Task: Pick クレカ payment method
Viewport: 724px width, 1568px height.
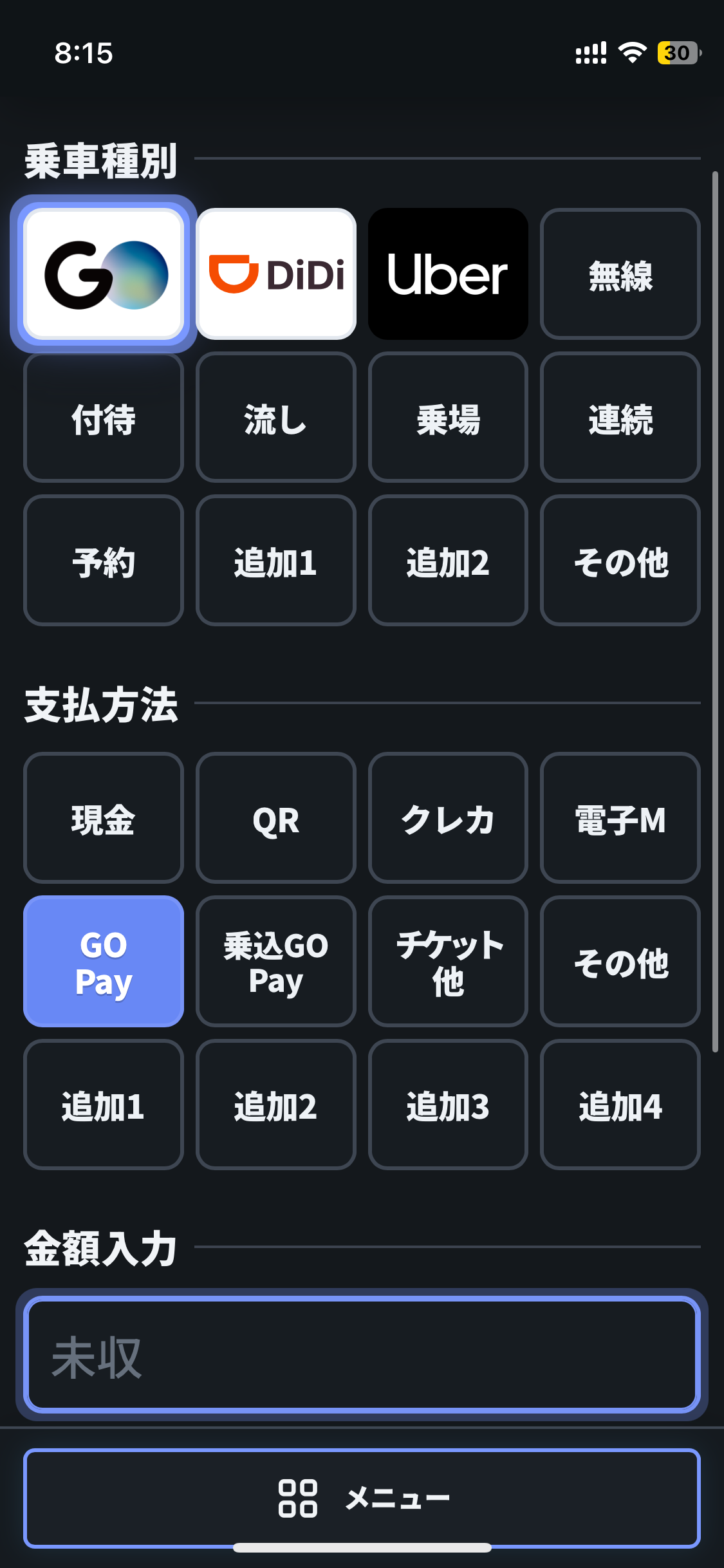Action: tap(448, 817)
